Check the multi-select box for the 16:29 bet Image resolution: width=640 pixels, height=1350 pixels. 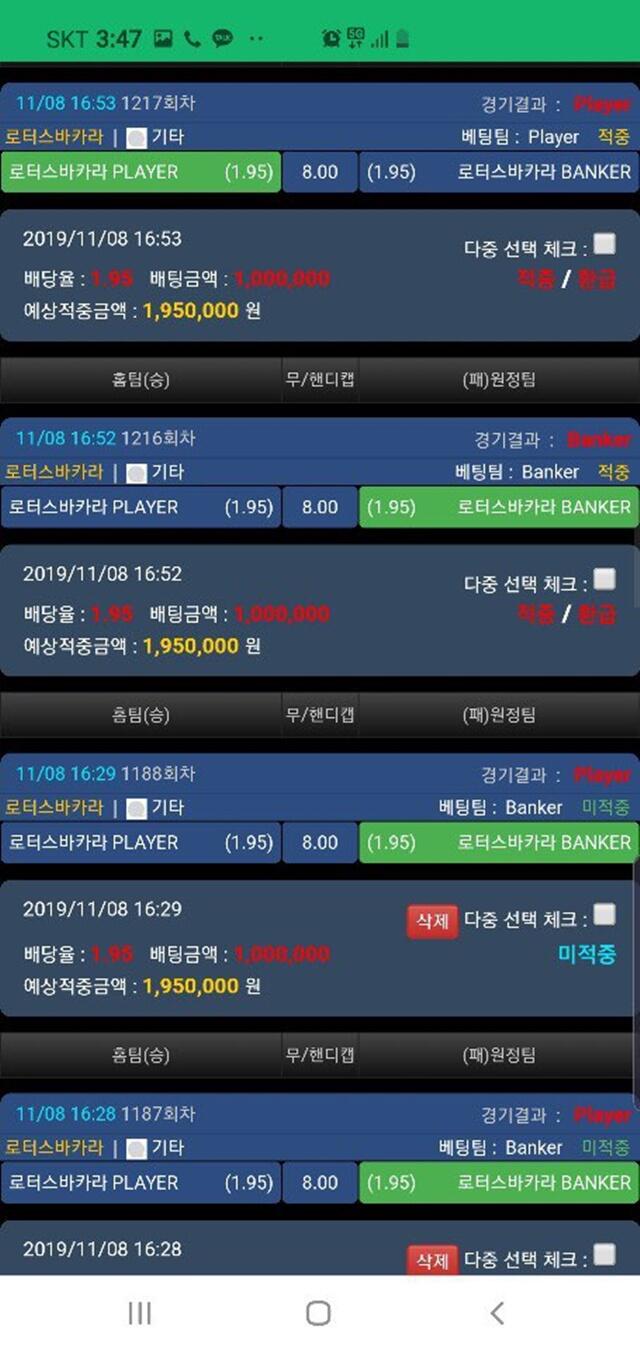(x=604, y=914)
